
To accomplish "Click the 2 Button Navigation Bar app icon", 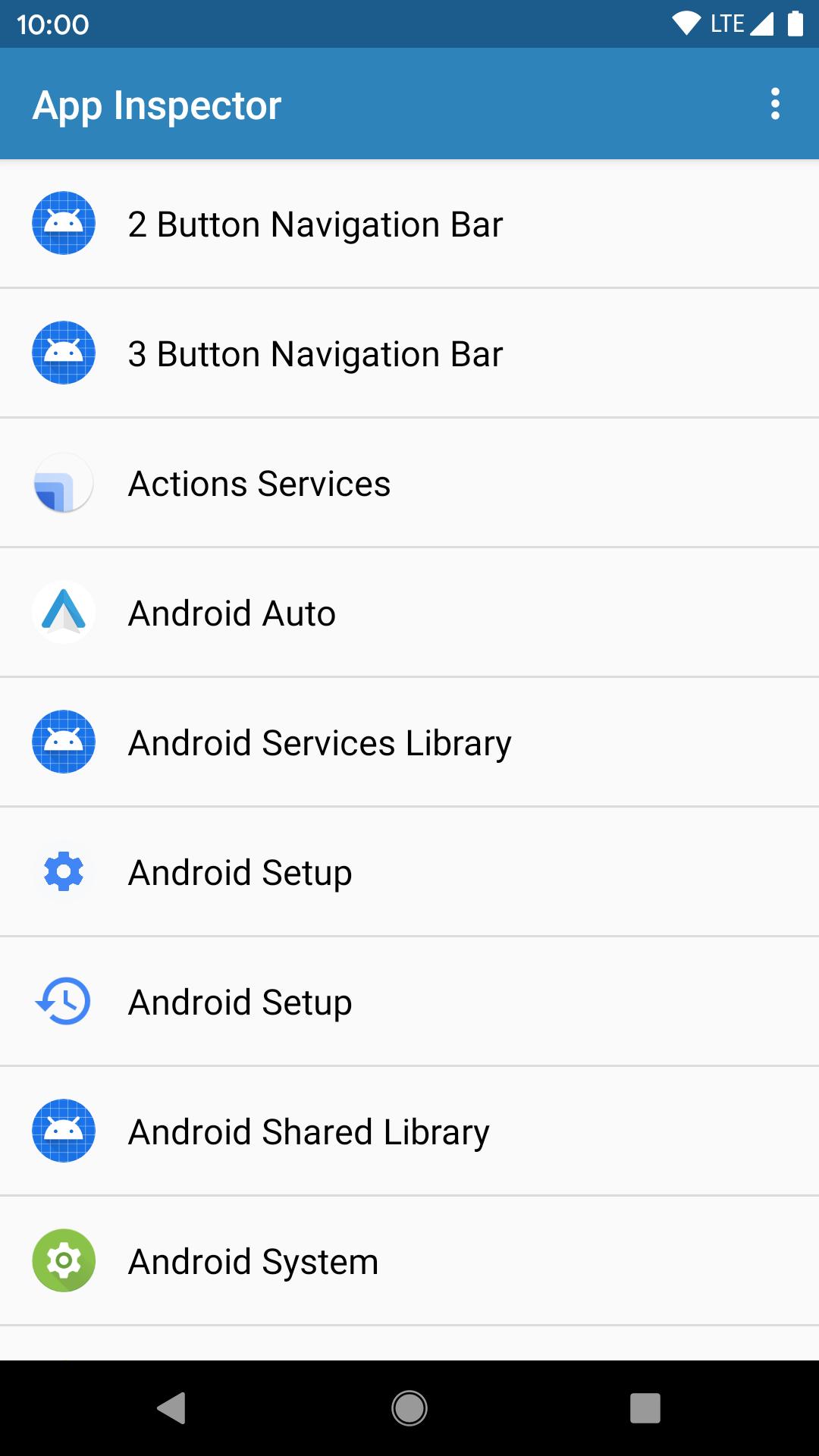I will point(64,223).
